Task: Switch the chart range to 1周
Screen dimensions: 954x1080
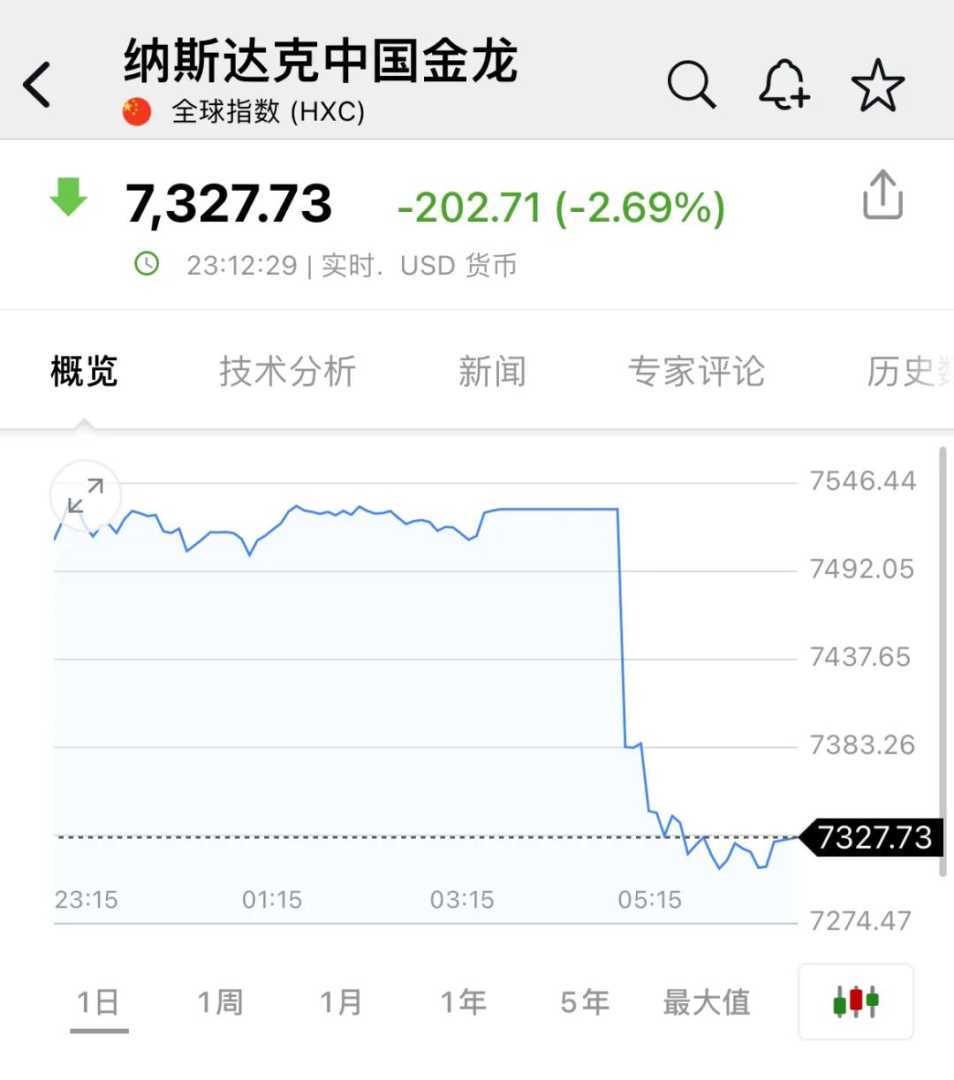Action: 220,1002
